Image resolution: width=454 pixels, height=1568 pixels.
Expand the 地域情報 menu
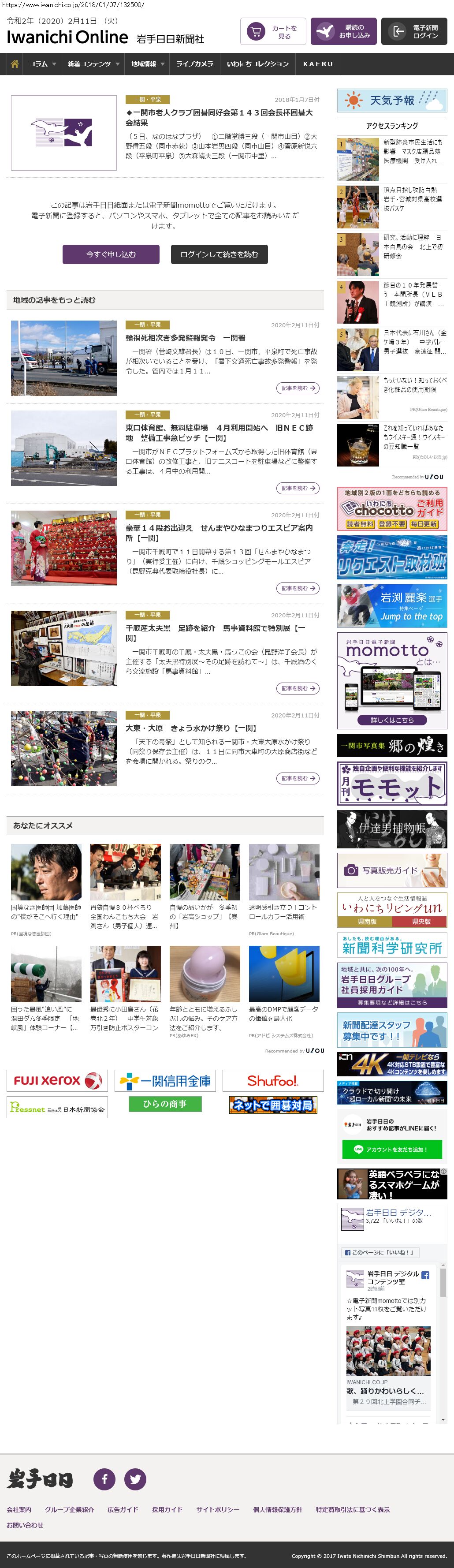pos(147,64)
